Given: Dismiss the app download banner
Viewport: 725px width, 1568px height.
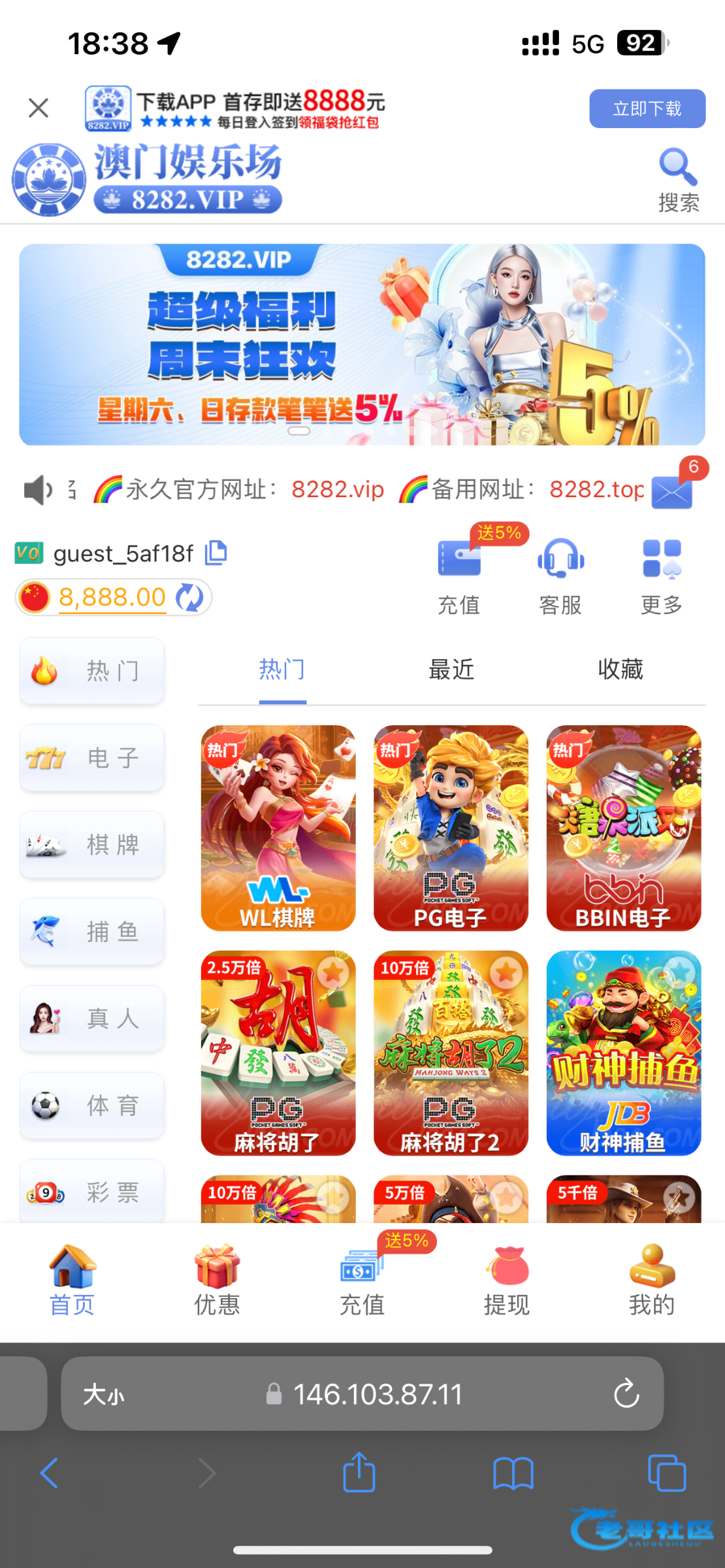Looking at the screenshot, I should (x=39, y=108).
